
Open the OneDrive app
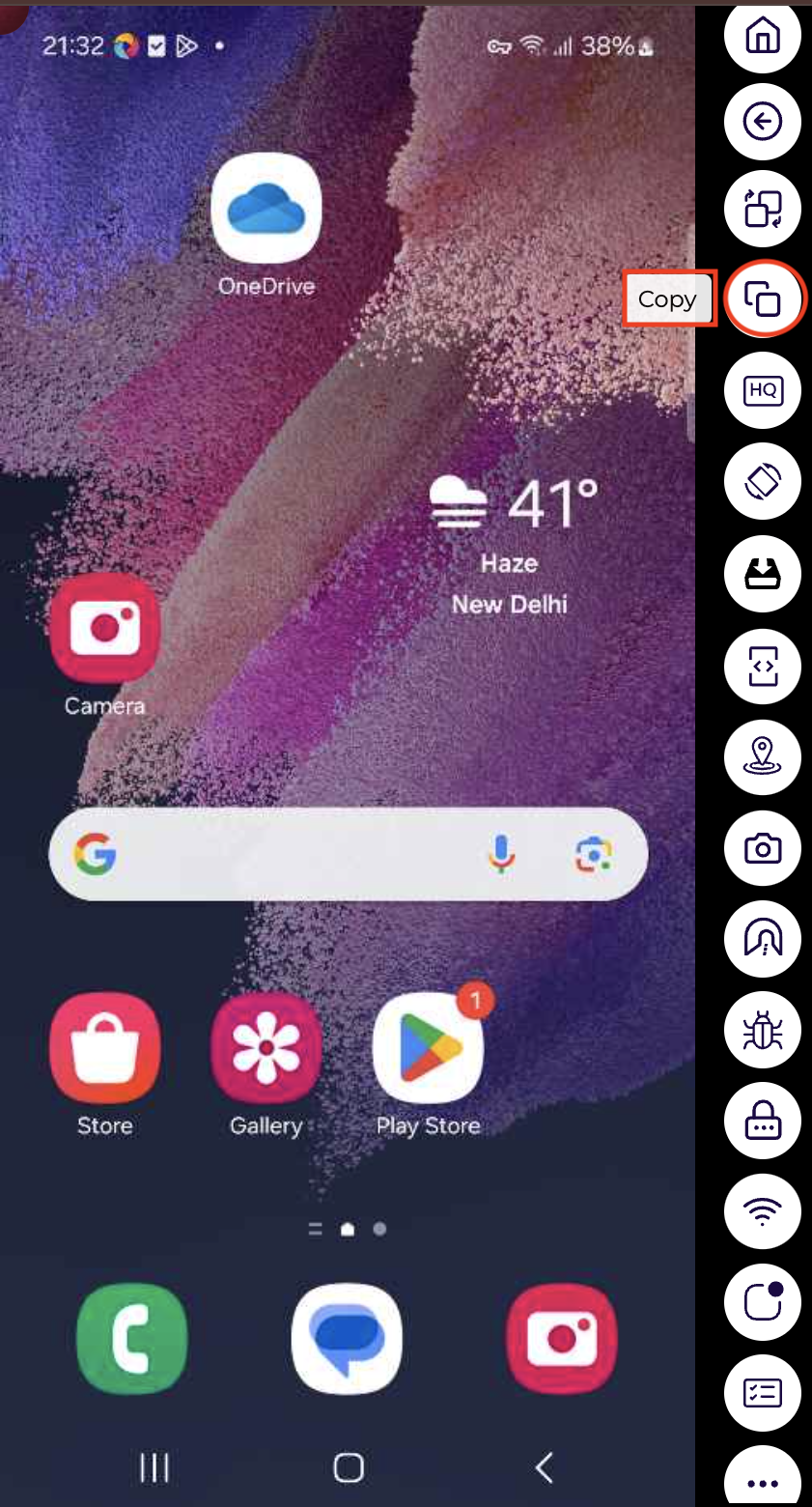click(x=266, y=210)
